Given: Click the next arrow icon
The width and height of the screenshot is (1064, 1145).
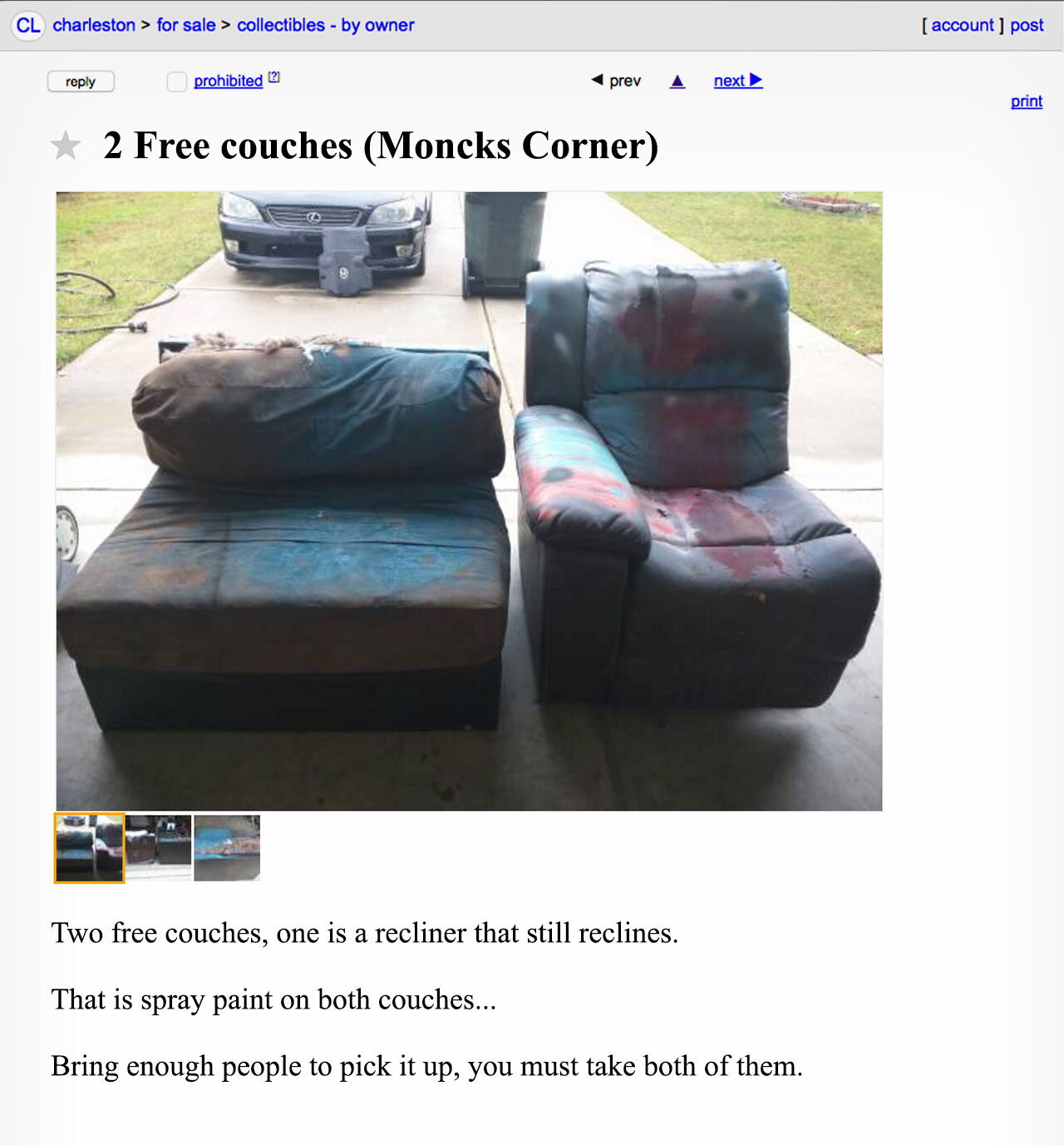Looking at the screenshot, I should pos(755,80).
